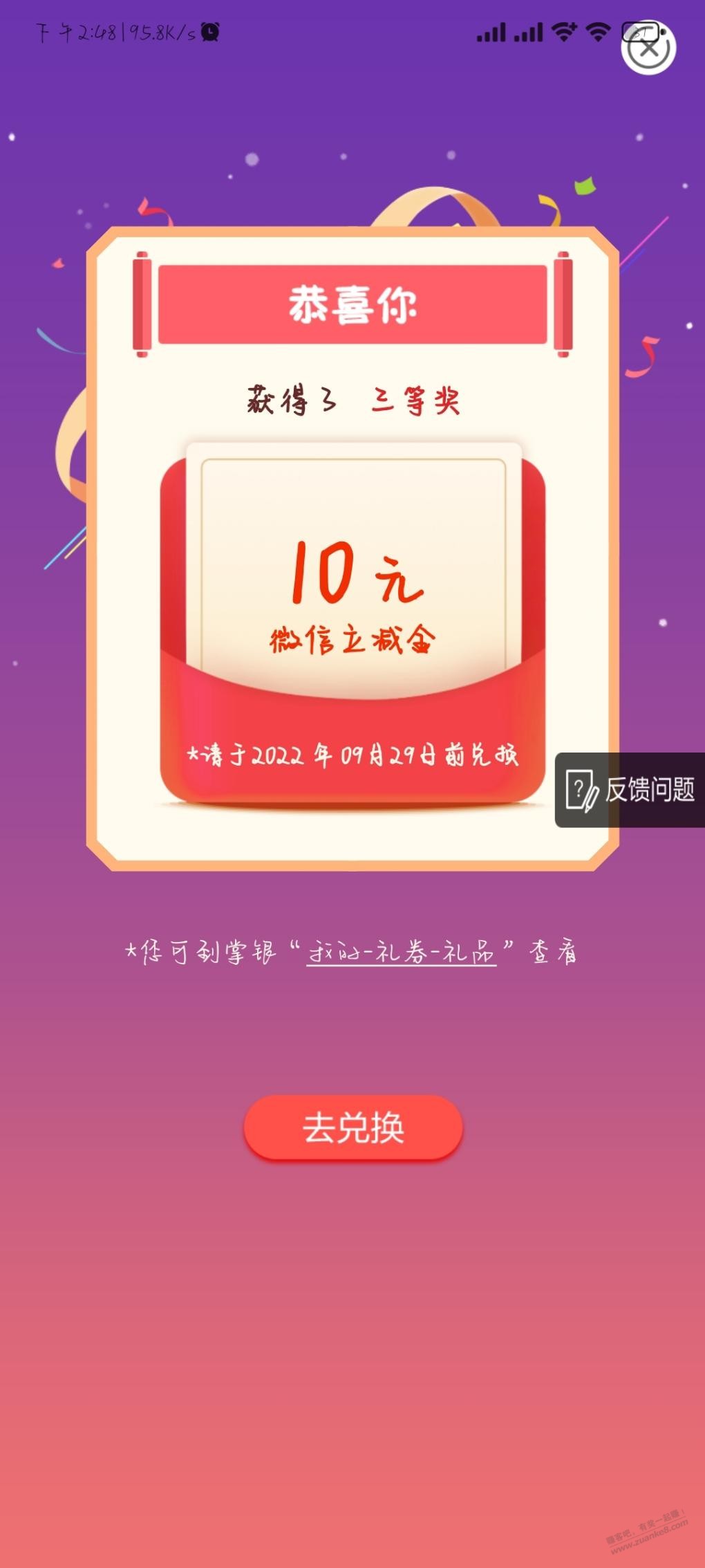Open the 我的-礼券-礼品 link

[401, 953]
